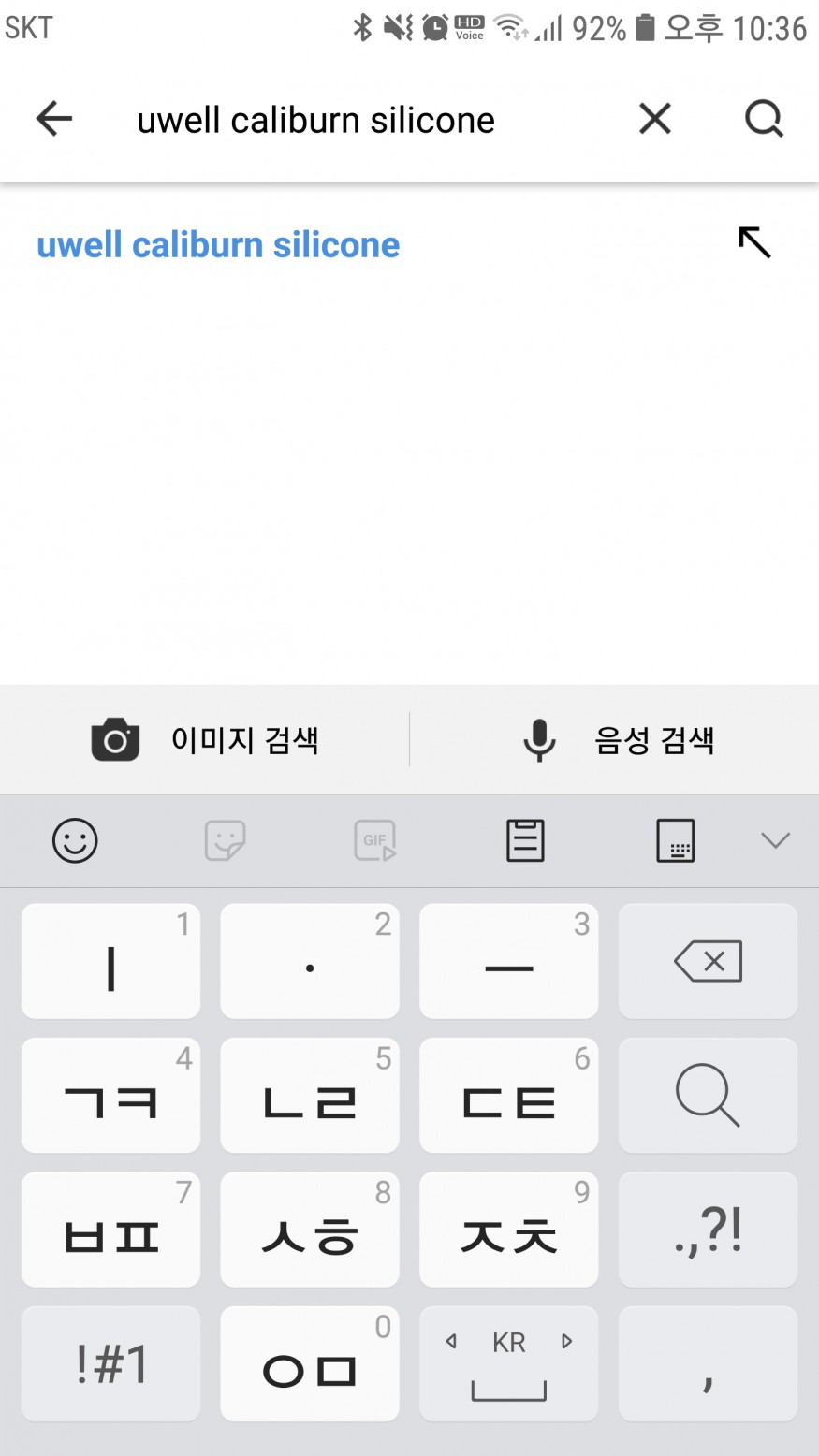
Task: Go back using the arrow icon
Action: [x=53, y=119]
